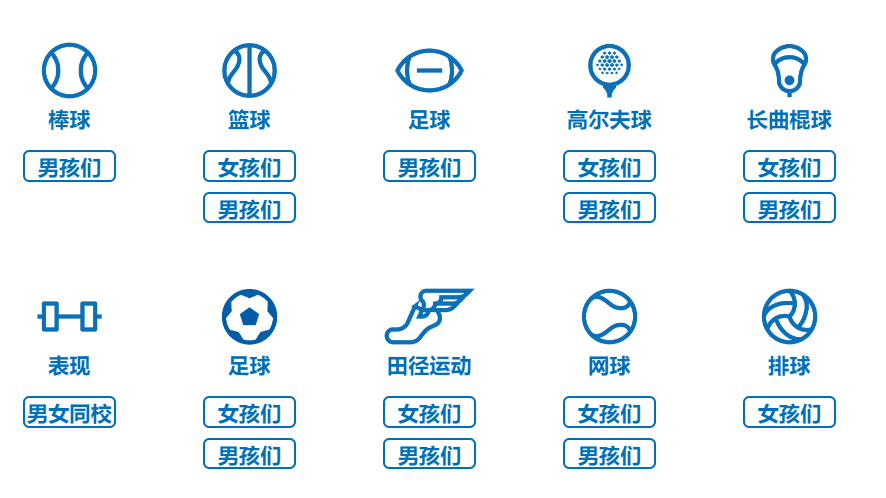The width and height of the screenshot is (886, 498).
Task: Tap 男孩们 under the oval-ball 足球
Action: click(x=429, y=166)
